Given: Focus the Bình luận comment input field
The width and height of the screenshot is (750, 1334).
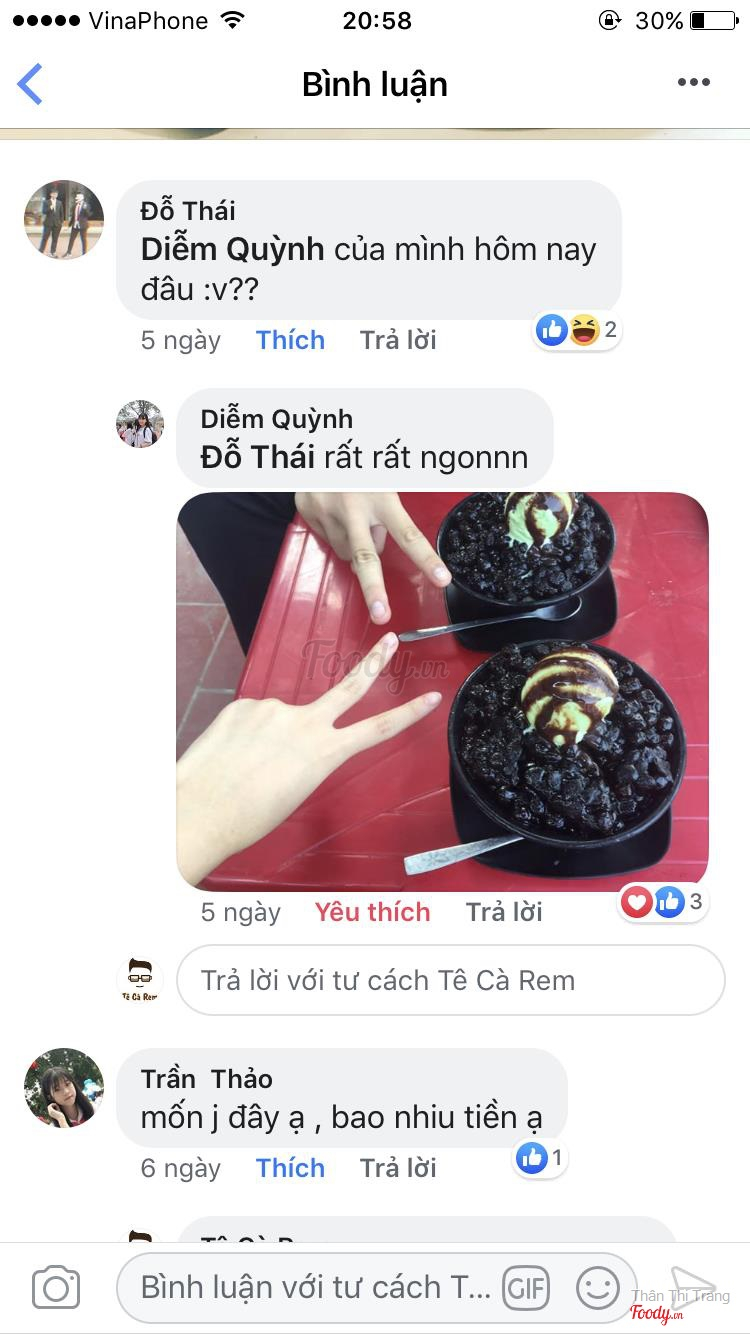Looking at the screenshot, I should (x=310, y=1288).
